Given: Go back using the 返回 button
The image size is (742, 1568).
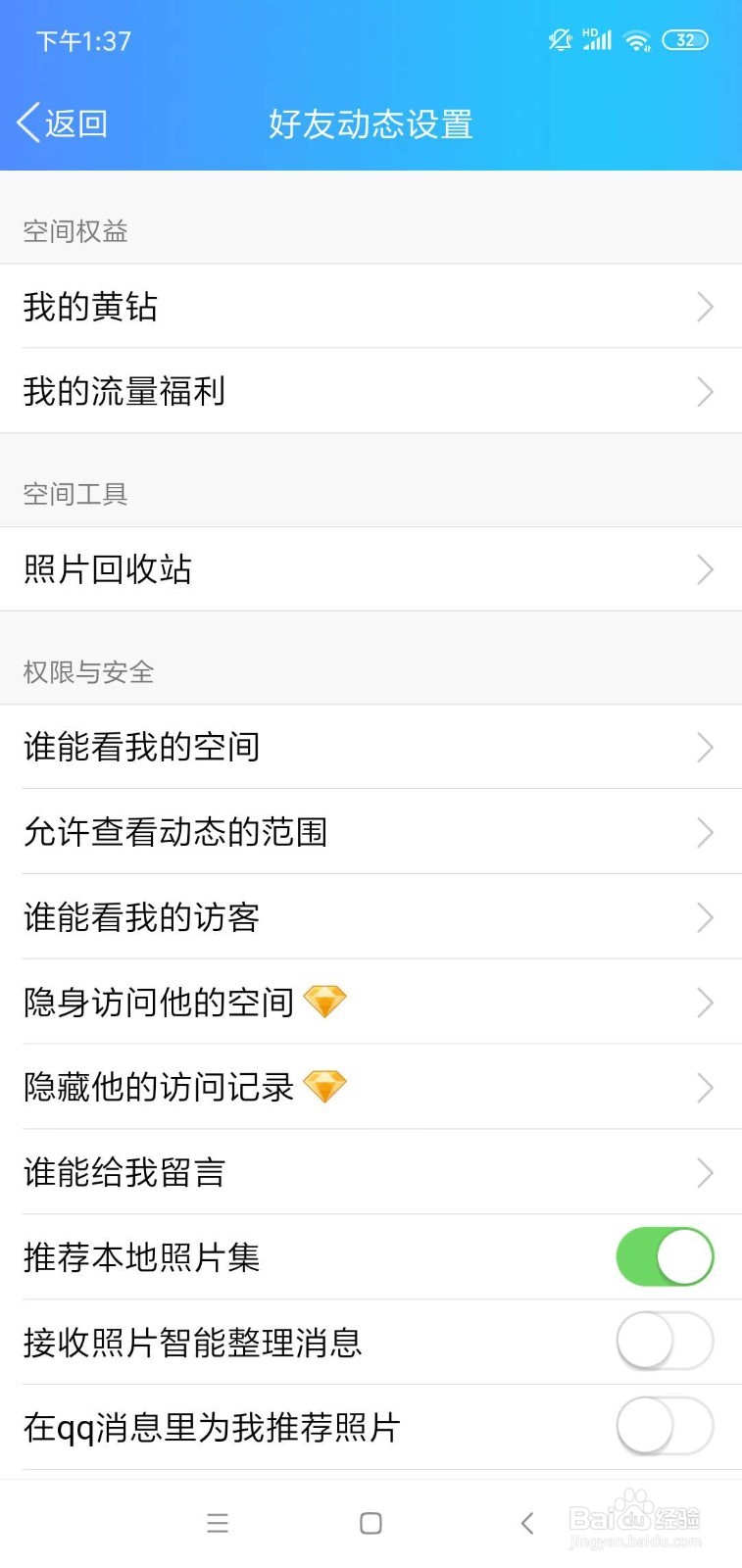Looking at the screenshot, I should tap(63, 123).
